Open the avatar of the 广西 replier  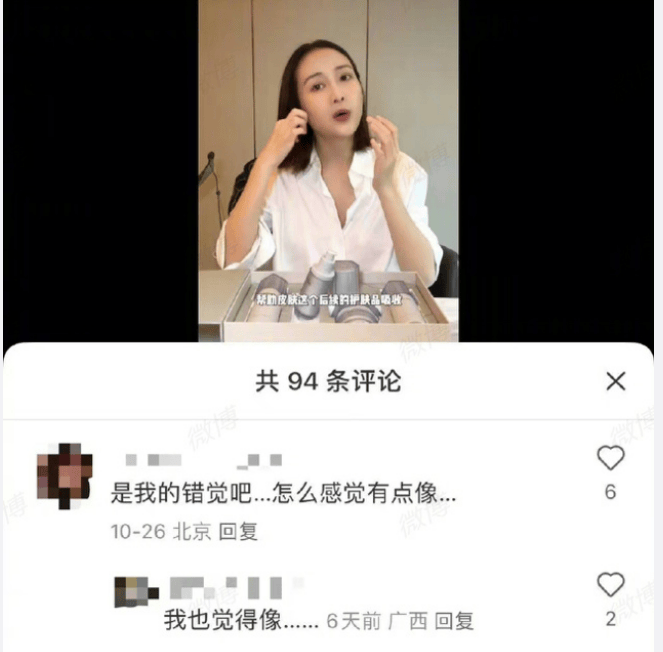tap(136, 591)
